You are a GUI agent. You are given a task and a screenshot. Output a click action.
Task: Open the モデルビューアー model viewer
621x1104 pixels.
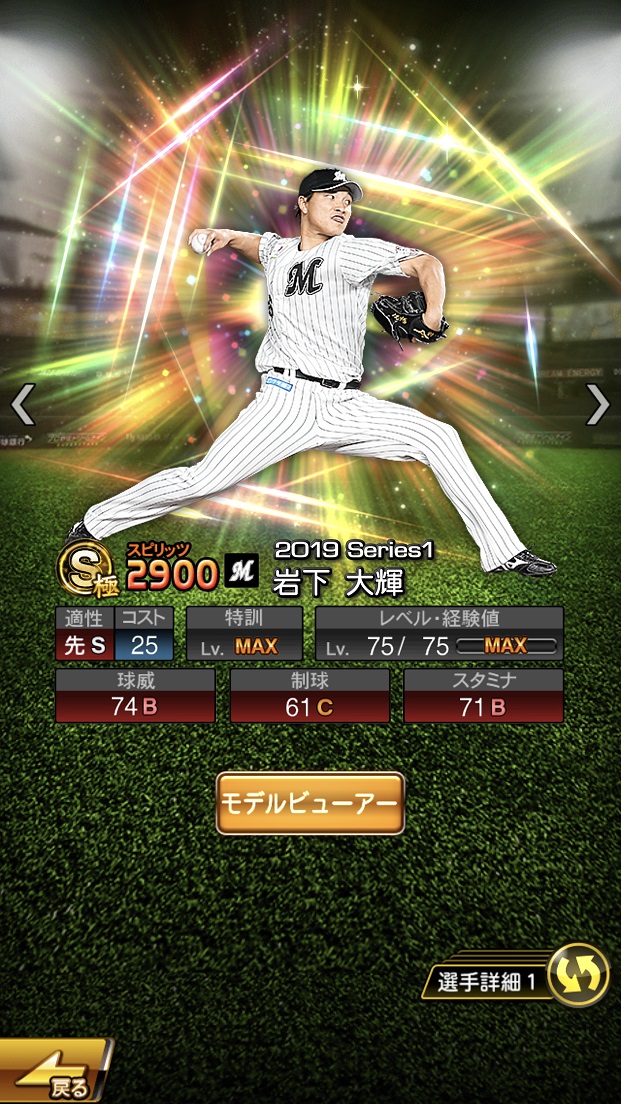click(310, 803)
